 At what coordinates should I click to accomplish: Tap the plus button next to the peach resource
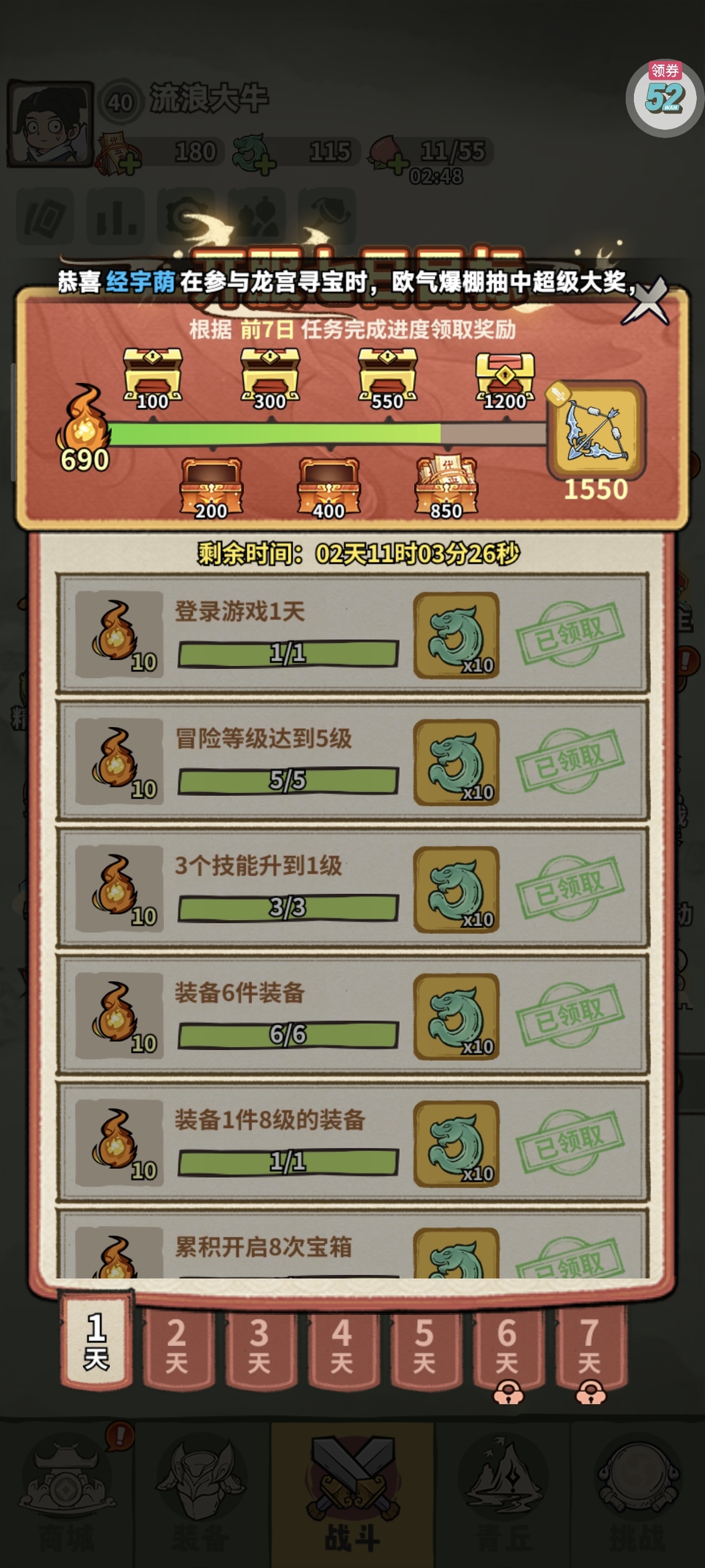[397, 163]
